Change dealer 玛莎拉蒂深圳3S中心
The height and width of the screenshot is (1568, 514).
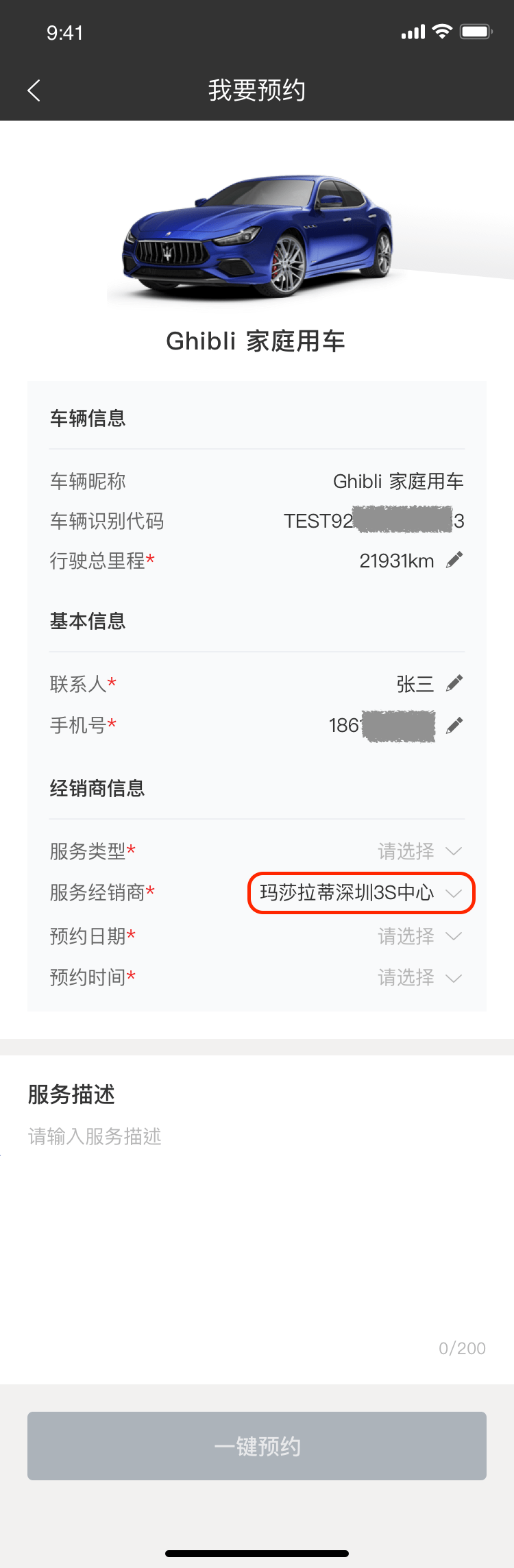tap(360, 892)
